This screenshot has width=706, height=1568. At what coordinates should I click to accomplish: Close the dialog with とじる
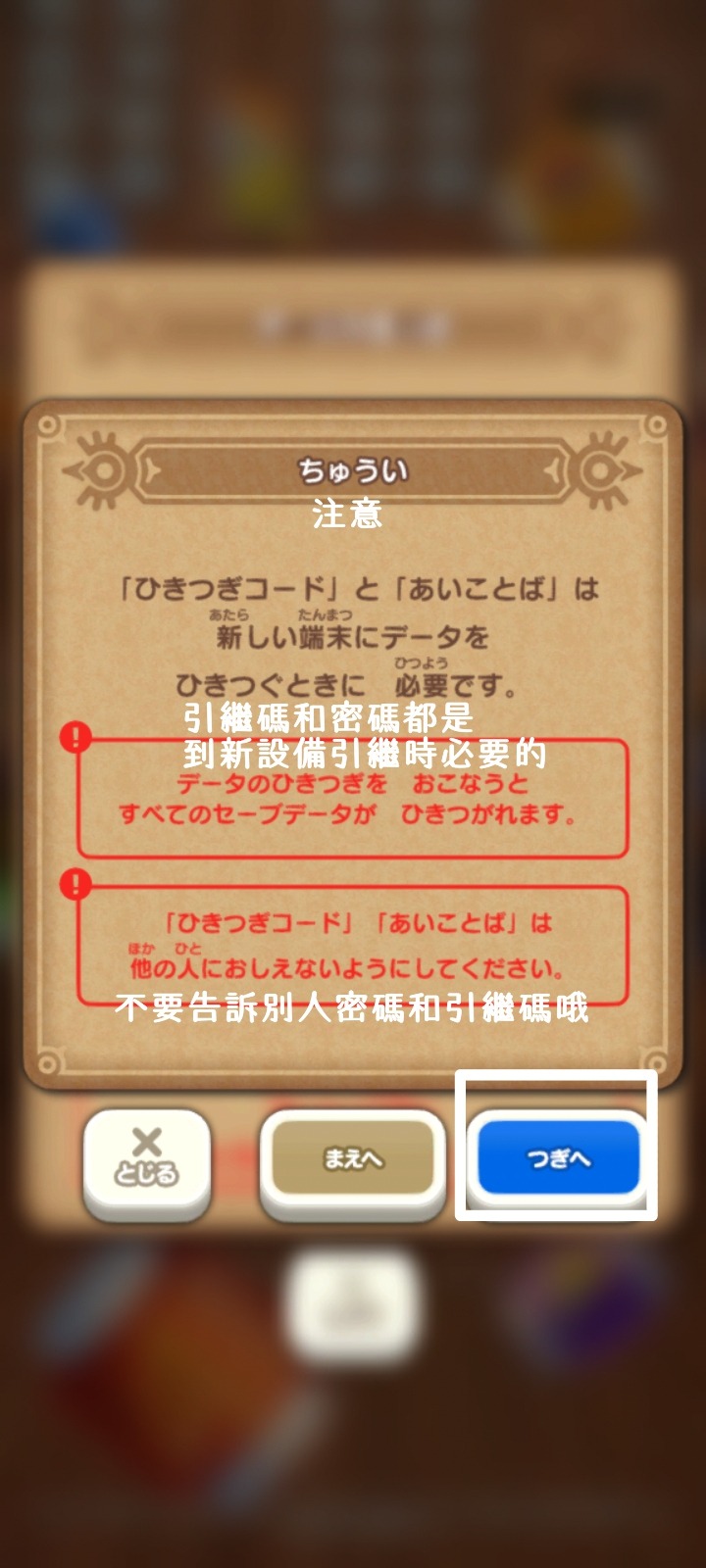[x=147, y=1161]
